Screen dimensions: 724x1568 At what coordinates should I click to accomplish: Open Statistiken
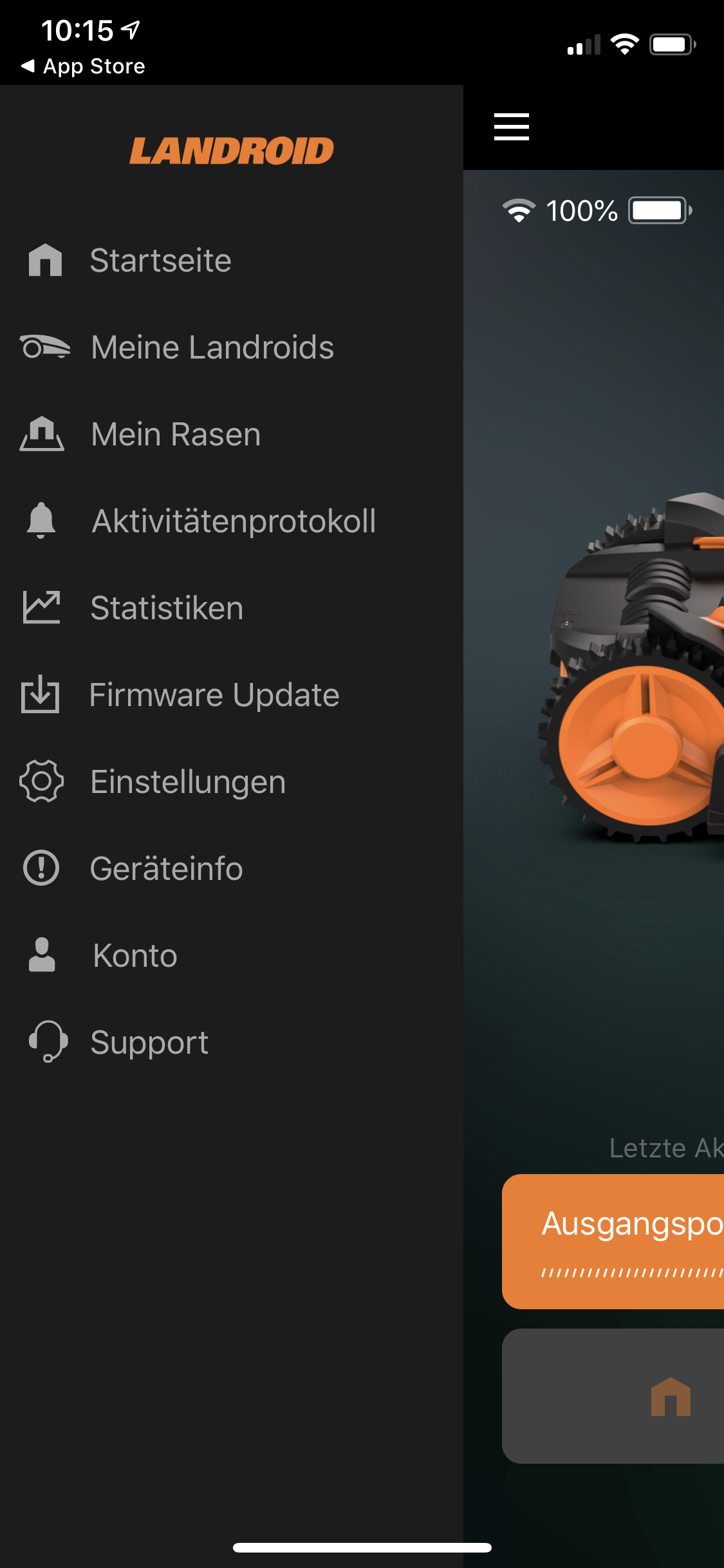[x=167, y=608]
